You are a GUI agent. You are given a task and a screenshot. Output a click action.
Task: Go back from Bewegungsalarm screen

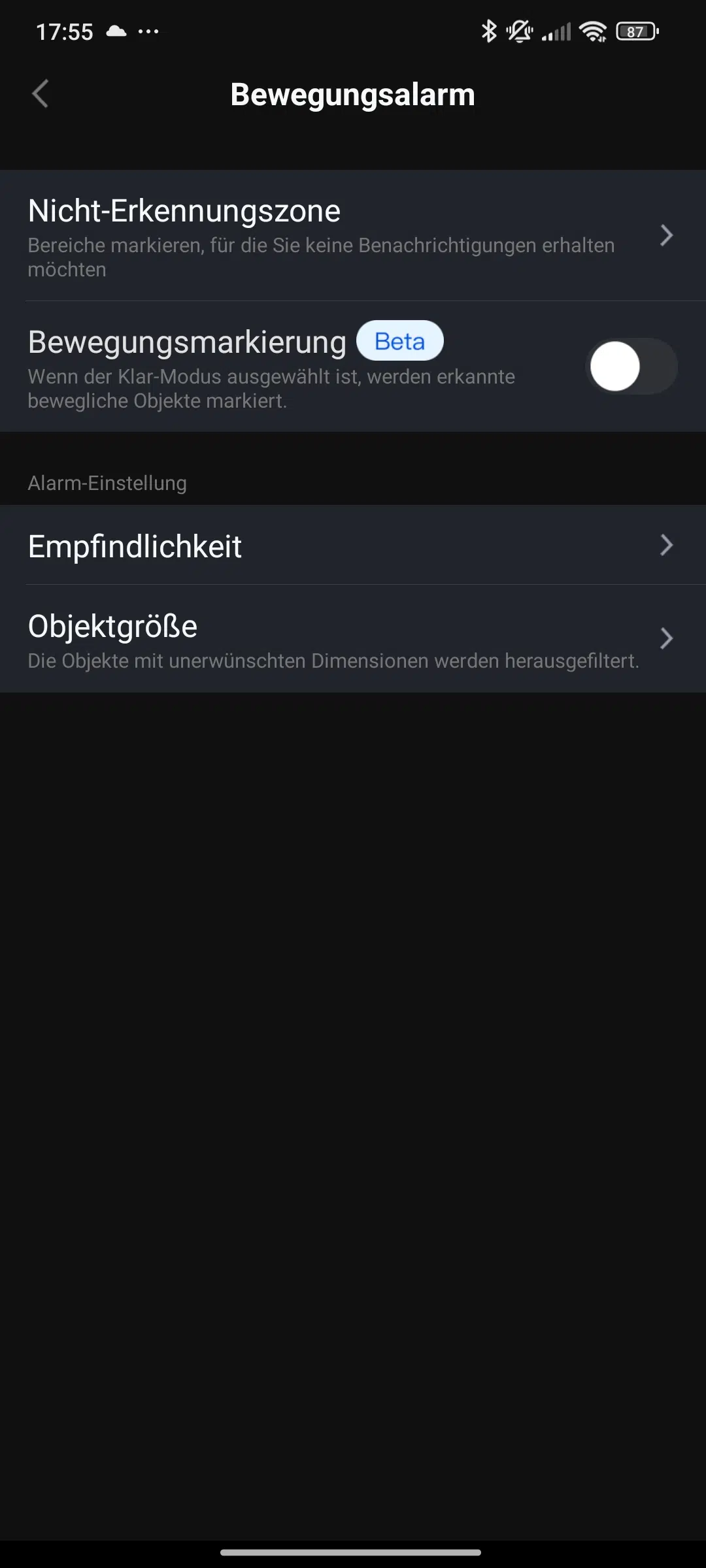tap(41, 94)
